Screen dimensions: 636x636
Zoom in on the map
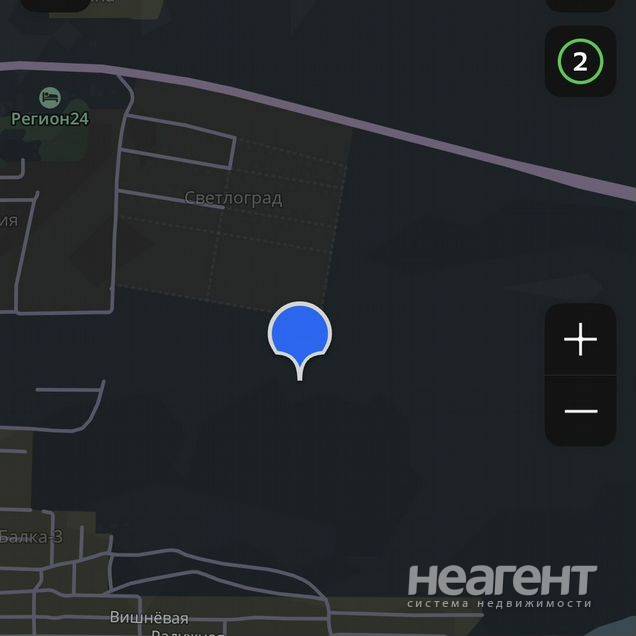(x=580, y=340)
